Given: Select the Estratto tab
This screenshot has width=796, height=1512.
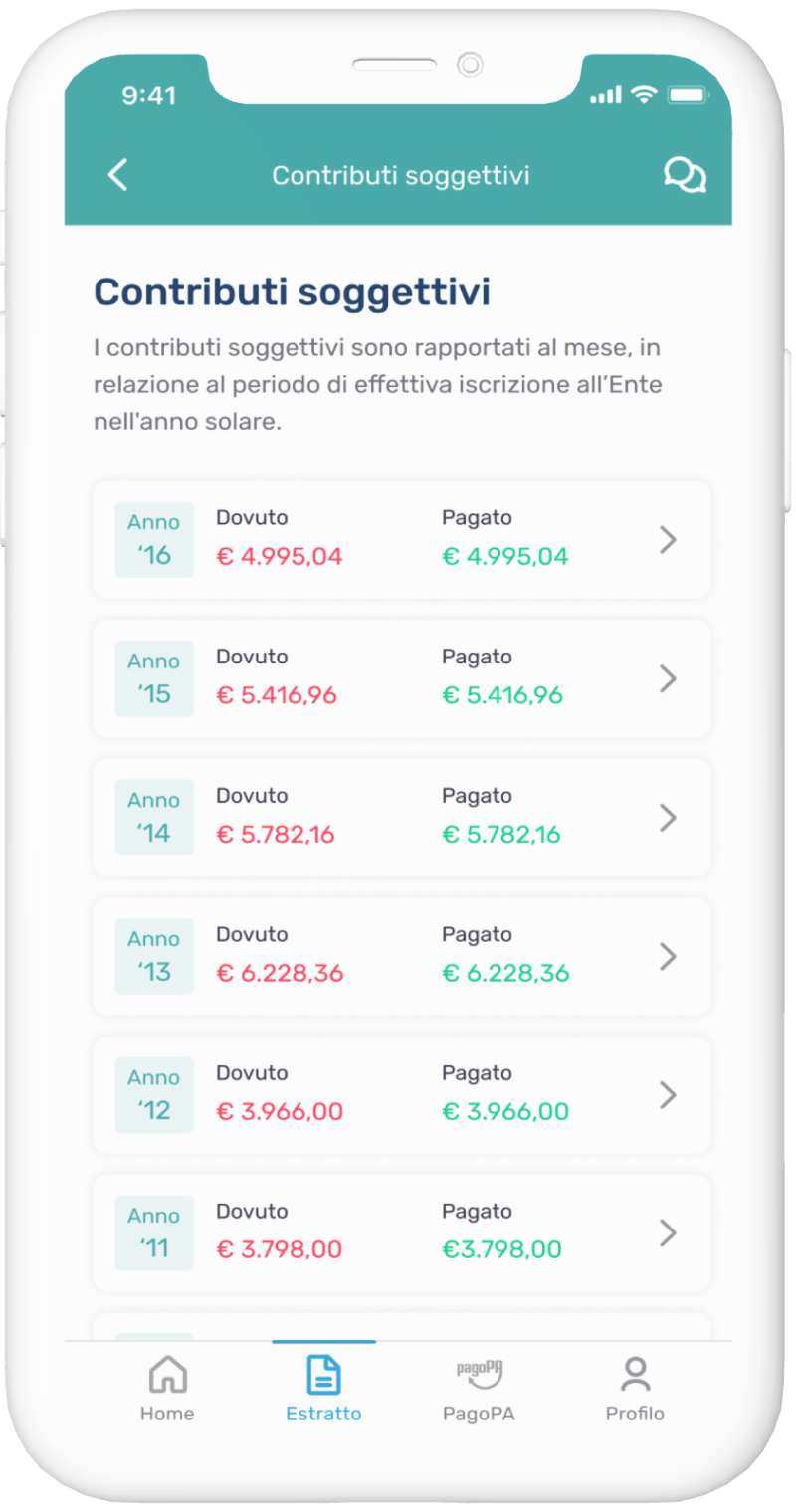Looking at the screenshot, I should [323, 1390].
